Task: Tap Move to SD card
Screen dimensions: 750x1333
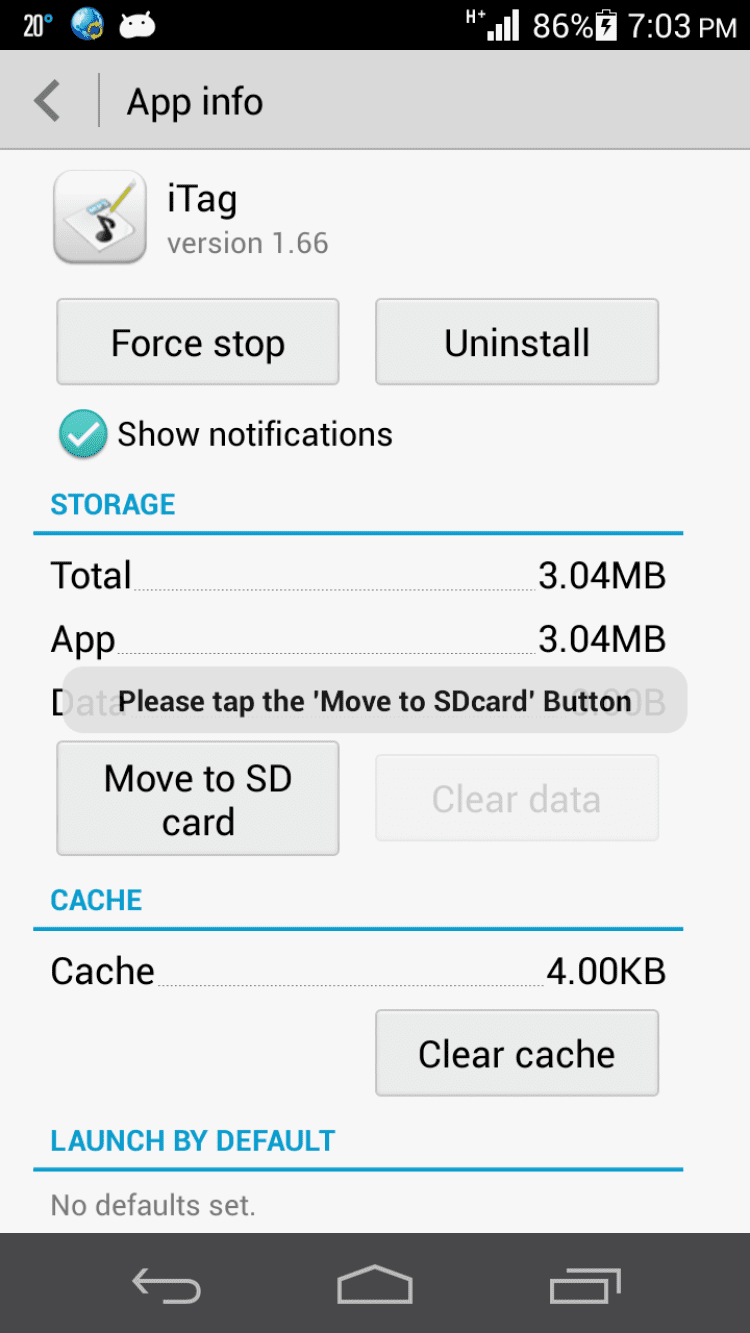Action: pos(198,799)
